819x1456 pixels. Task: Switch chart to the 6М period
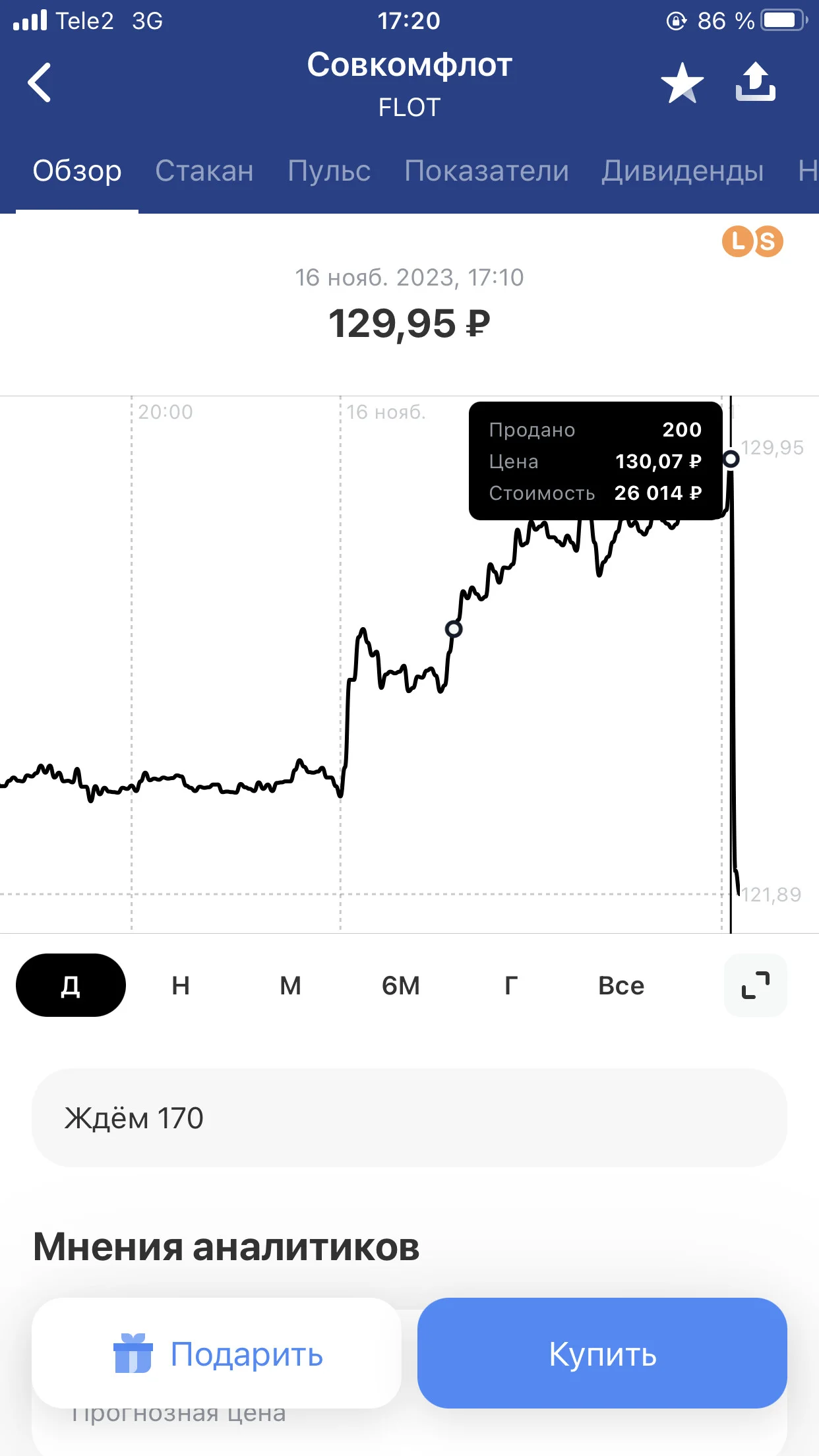[x=401, y=985]
